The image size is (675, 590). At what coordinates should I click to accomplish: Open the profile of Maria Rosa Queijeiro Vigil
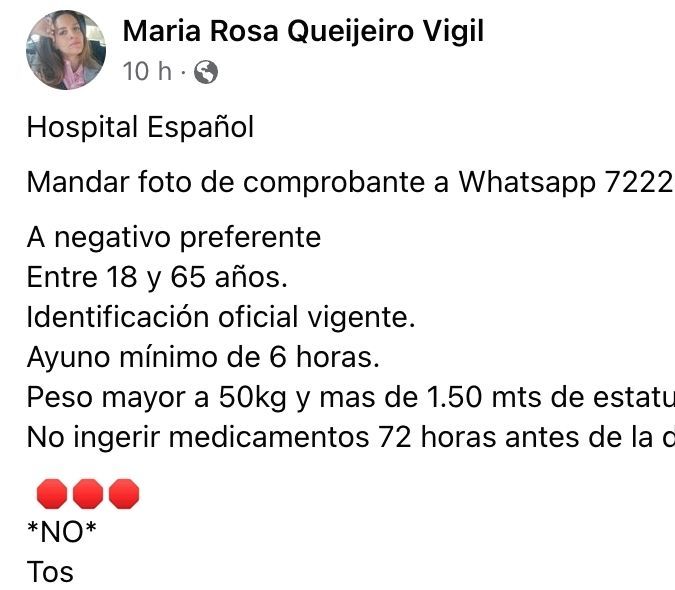[x=303, y=32]
